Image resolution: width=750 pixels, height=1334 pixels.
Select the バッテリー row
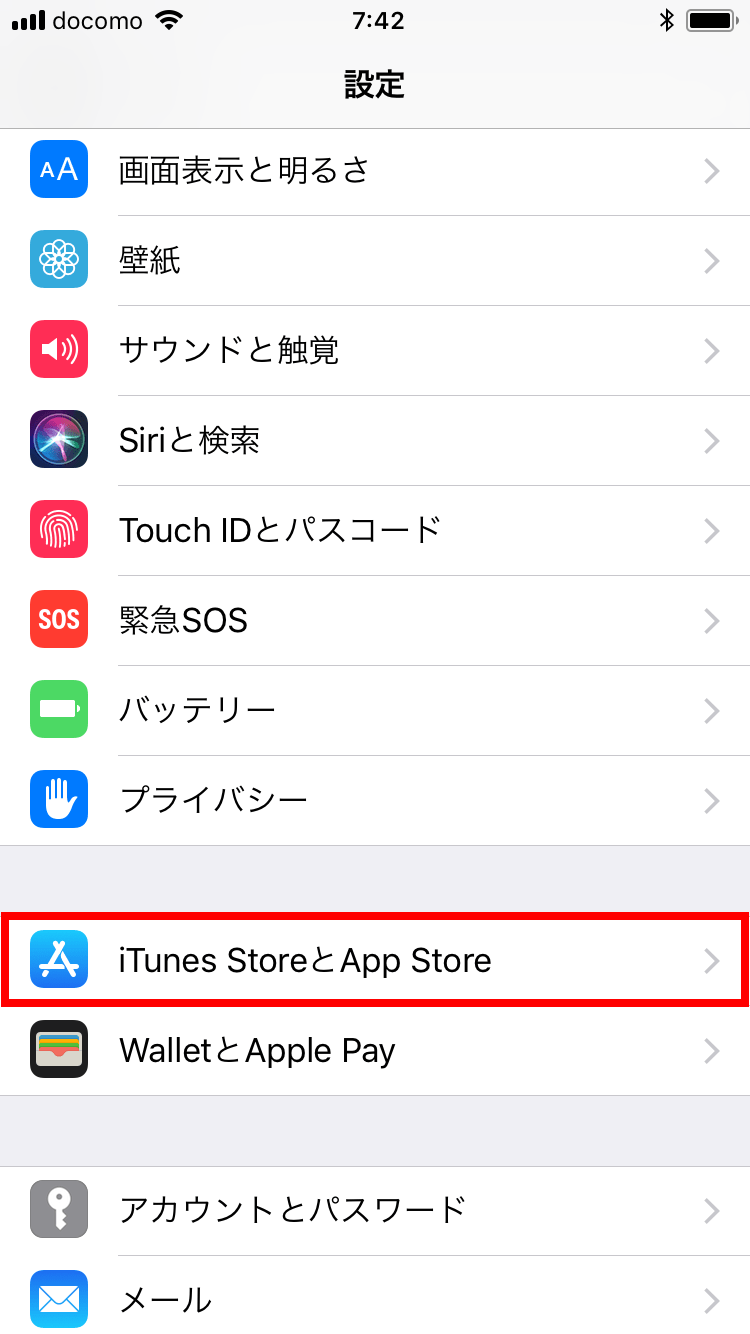pyautogui.click(x=375, y=711)
